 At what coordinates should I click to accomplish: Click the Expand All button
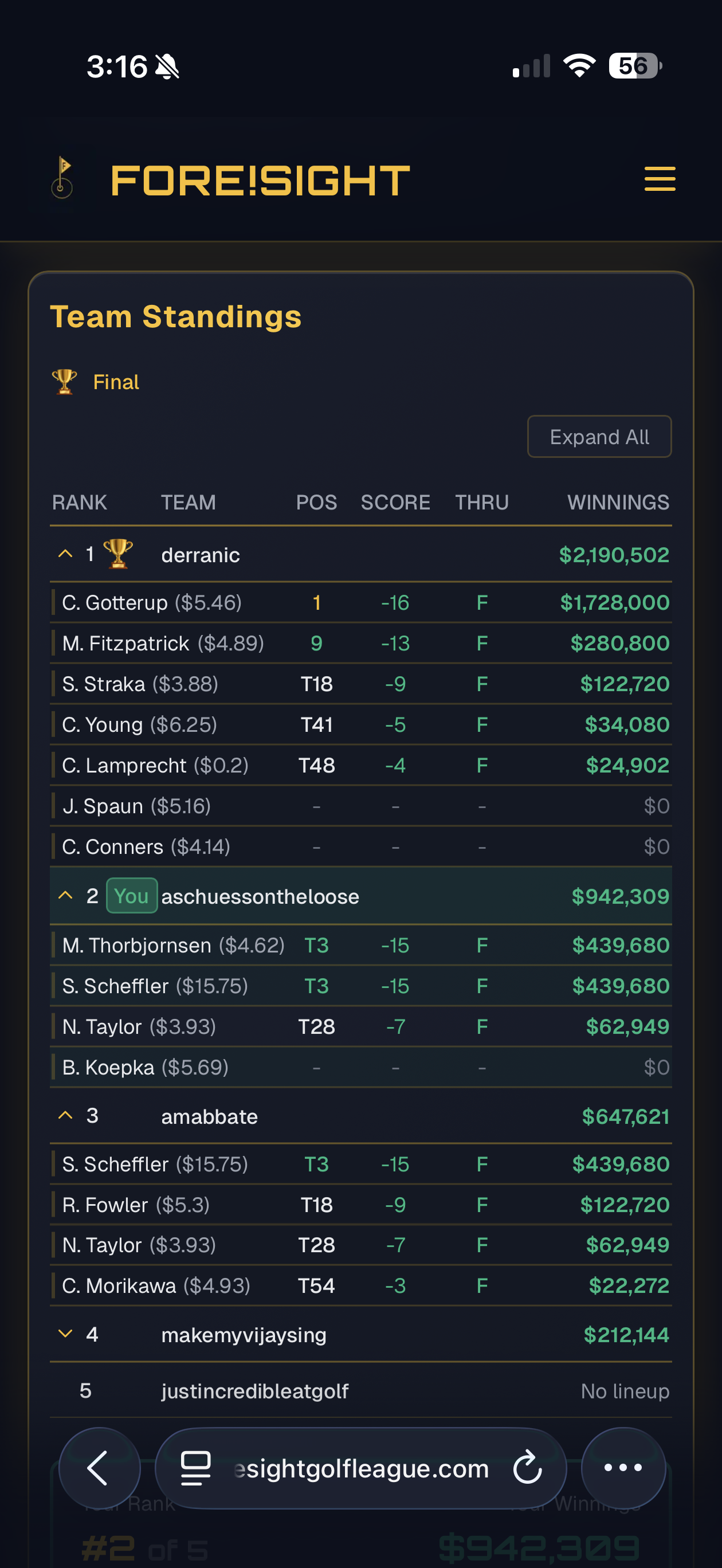coord(599,436)
